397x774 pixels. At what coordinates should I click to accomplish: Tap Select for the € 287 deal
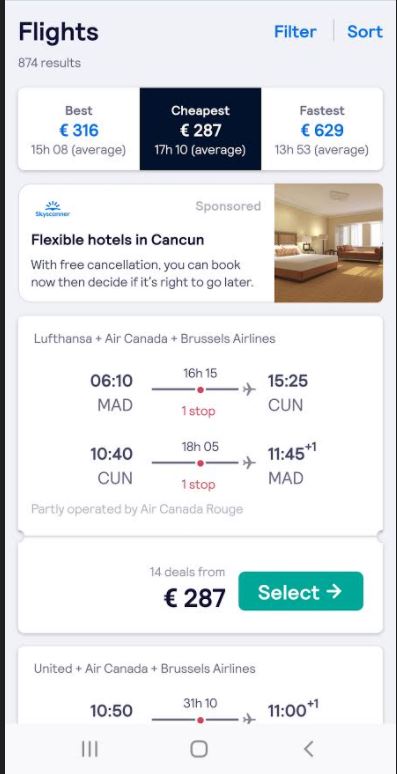301,591
